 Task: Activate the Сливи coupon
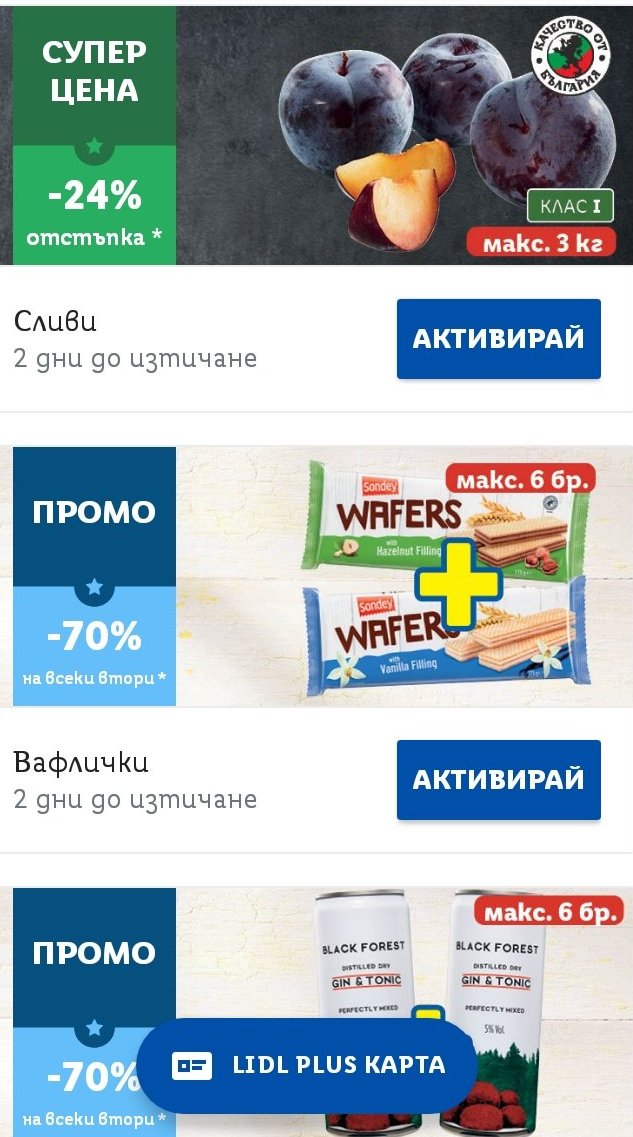click(x=498, y=339)
